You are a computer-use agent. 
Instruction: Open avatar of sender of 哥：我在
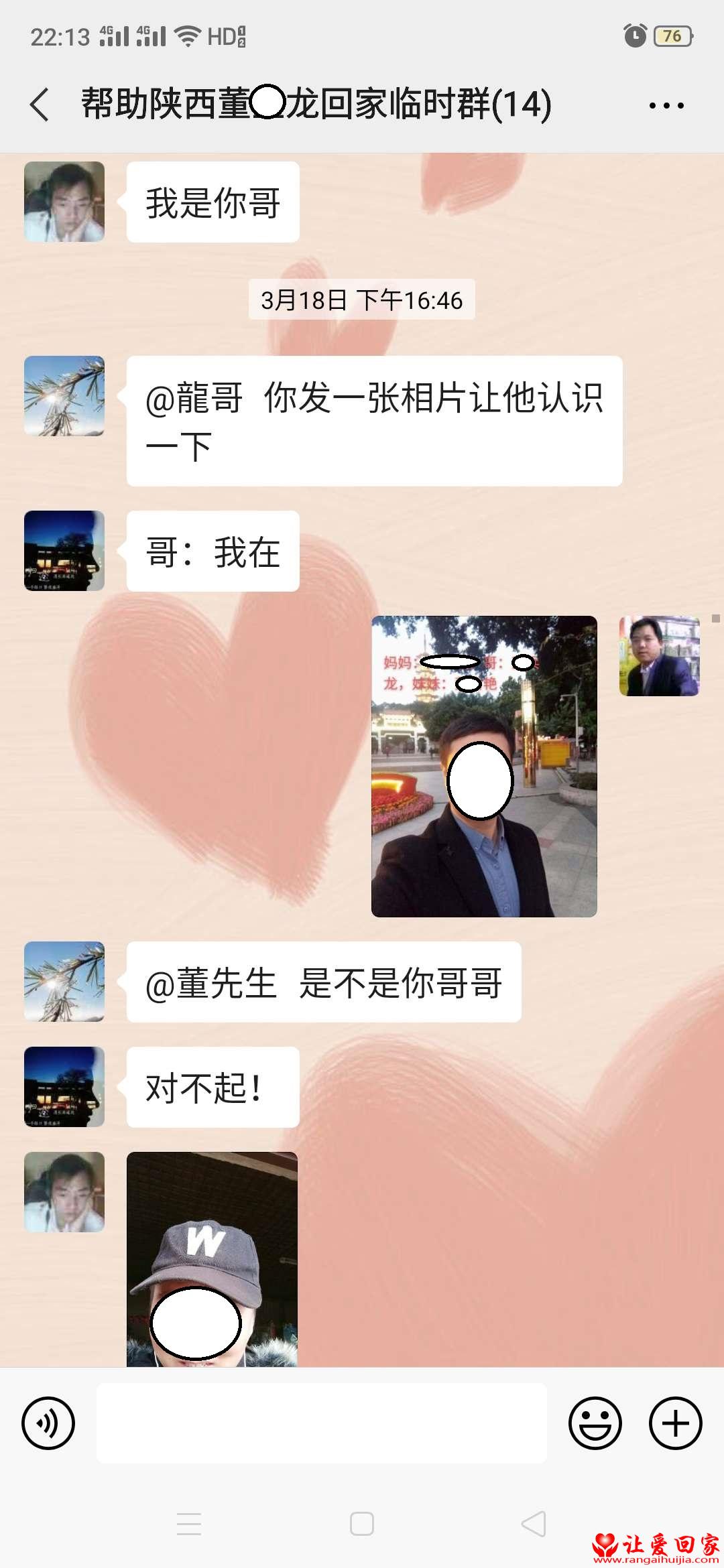(64, 551)
